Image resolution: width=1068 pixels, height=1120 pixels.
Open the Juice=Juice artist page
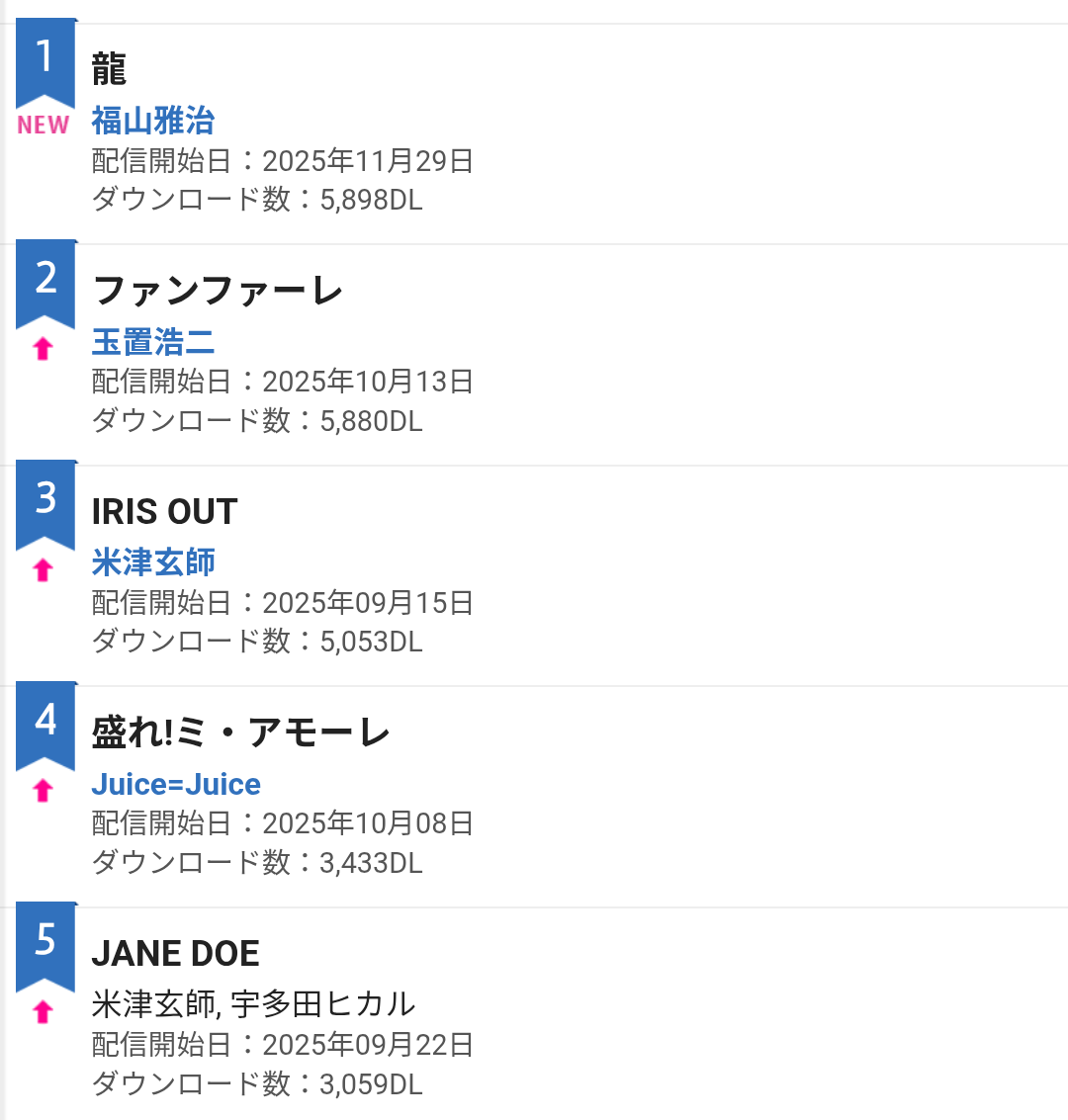coord(176,785)
